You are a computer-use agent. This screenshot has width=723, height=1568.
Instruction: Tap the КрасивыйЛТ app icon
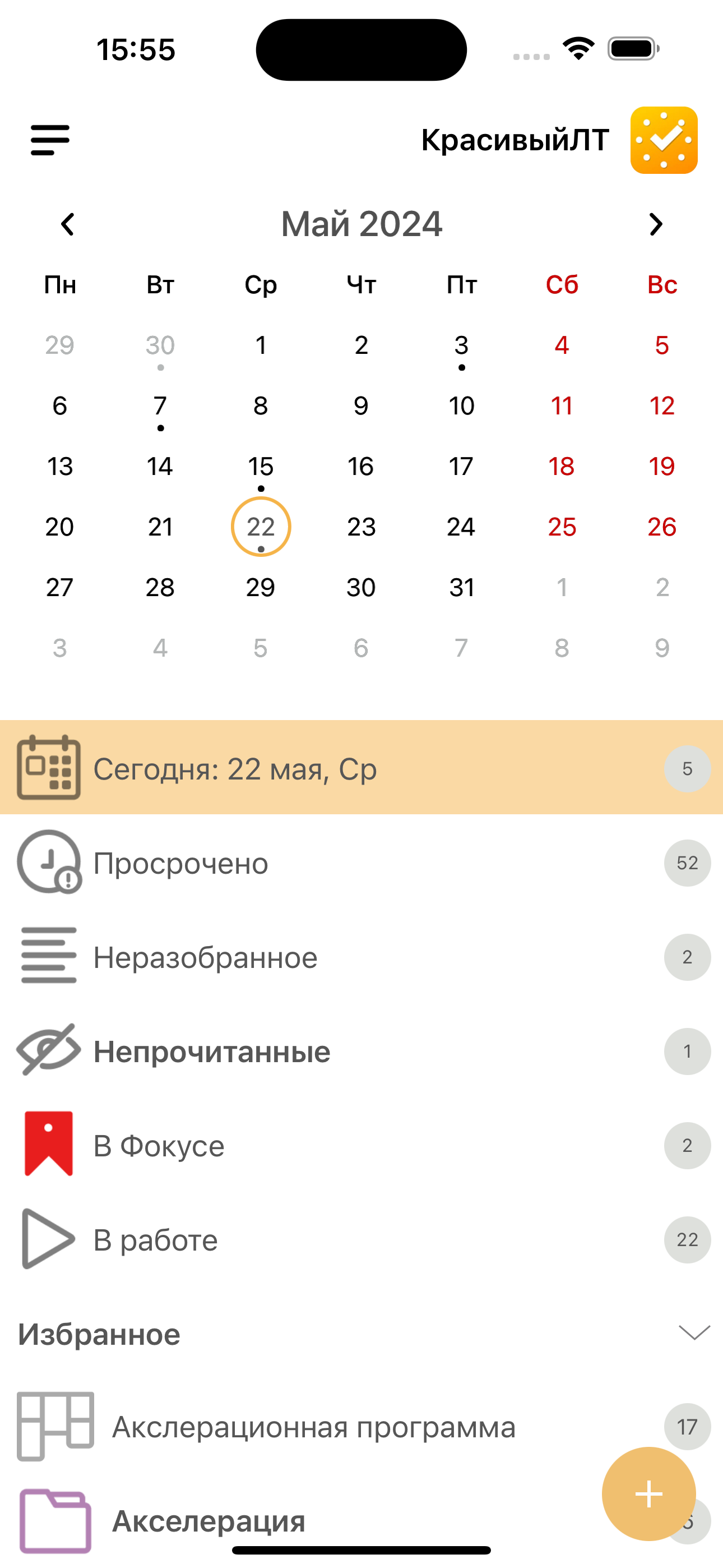pos(664,141)
